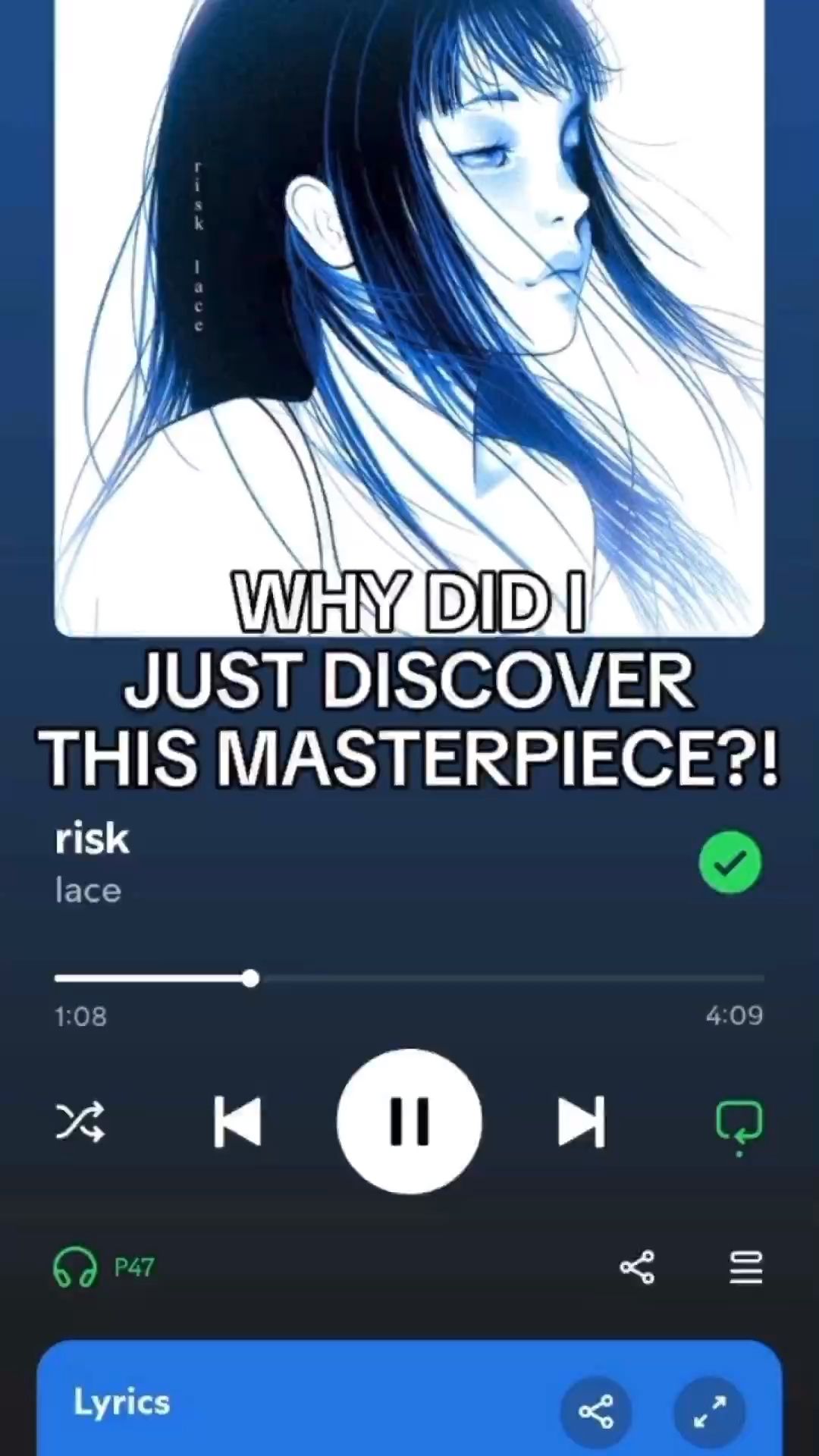Expand lyrics to full screen
819x1456 pixels.
click(x=709, y=1411)
